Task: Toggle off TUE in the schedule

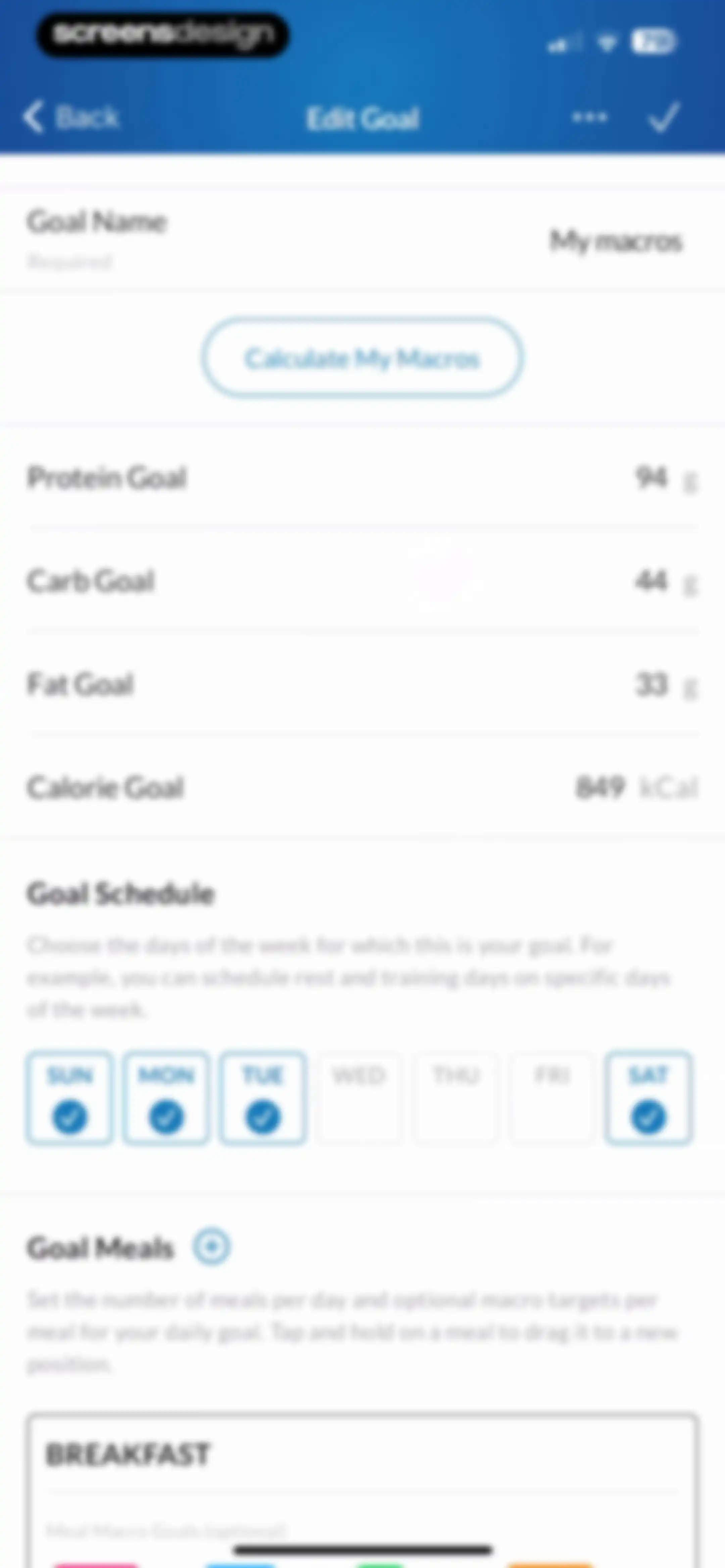Action: point(263,1098)
